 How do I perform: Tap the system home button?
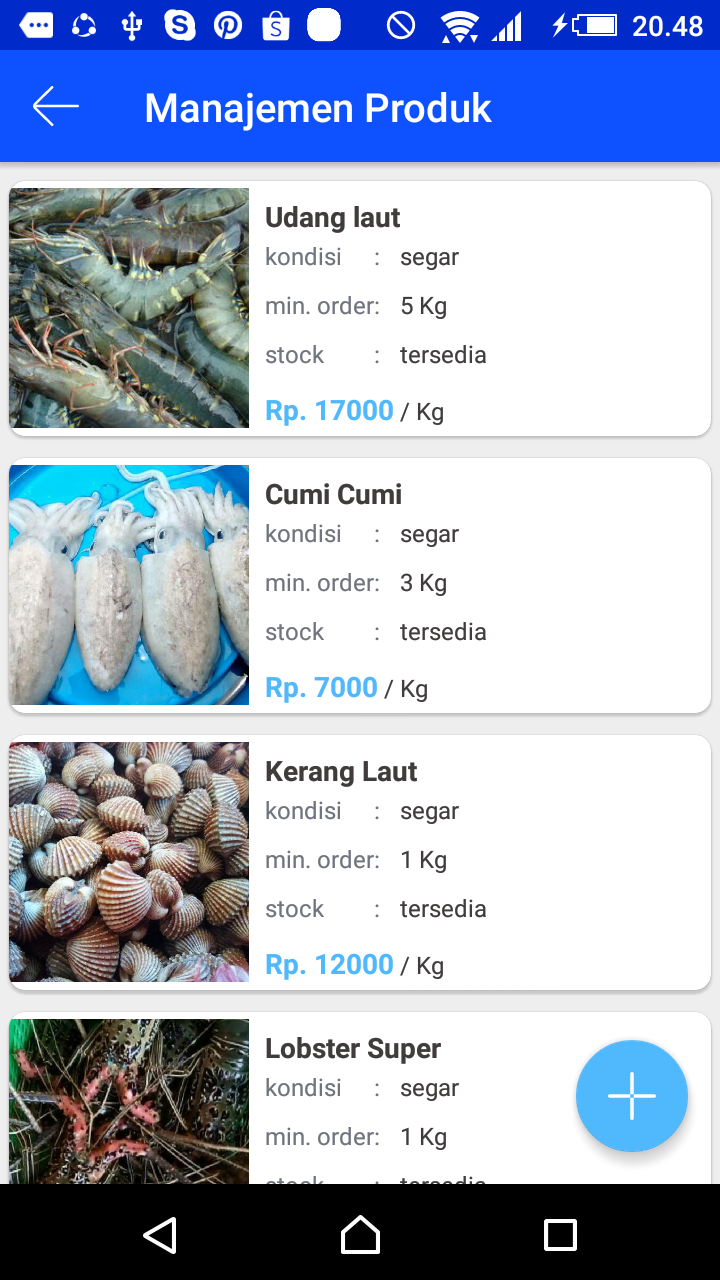click(x=360, y=1235)
